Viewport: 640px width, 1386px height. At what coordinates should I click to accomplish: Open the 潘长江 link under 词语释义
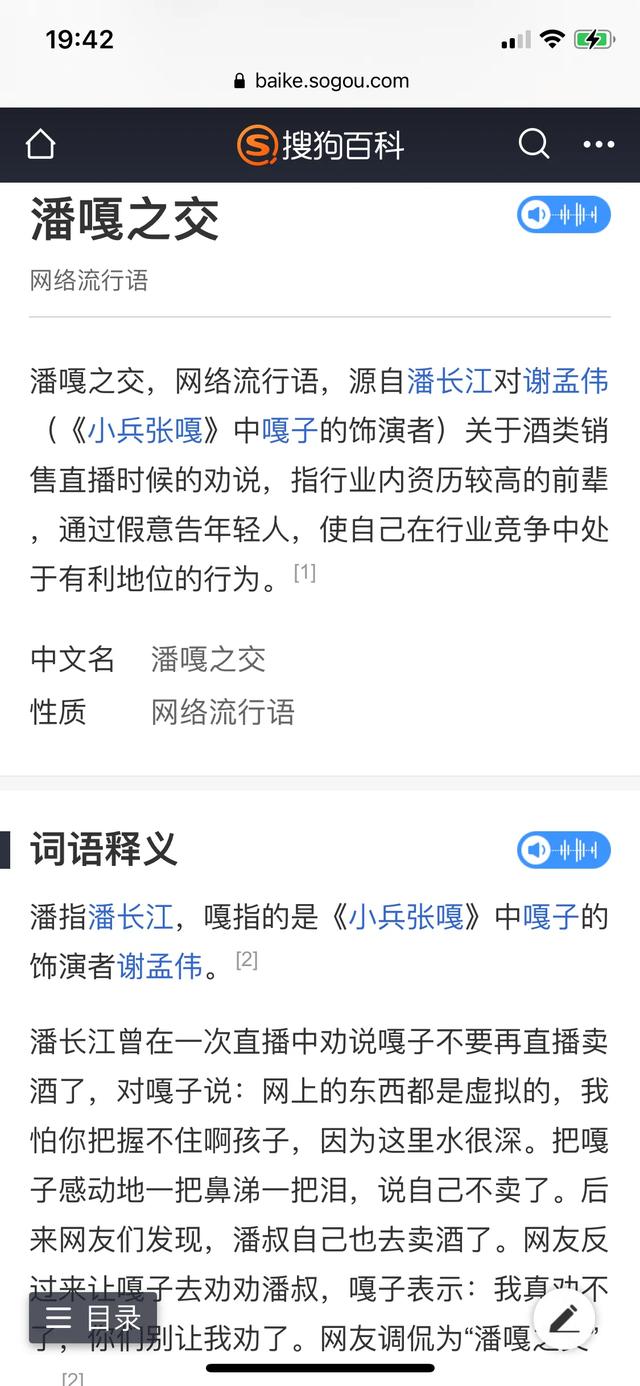[x=131, y=916]
